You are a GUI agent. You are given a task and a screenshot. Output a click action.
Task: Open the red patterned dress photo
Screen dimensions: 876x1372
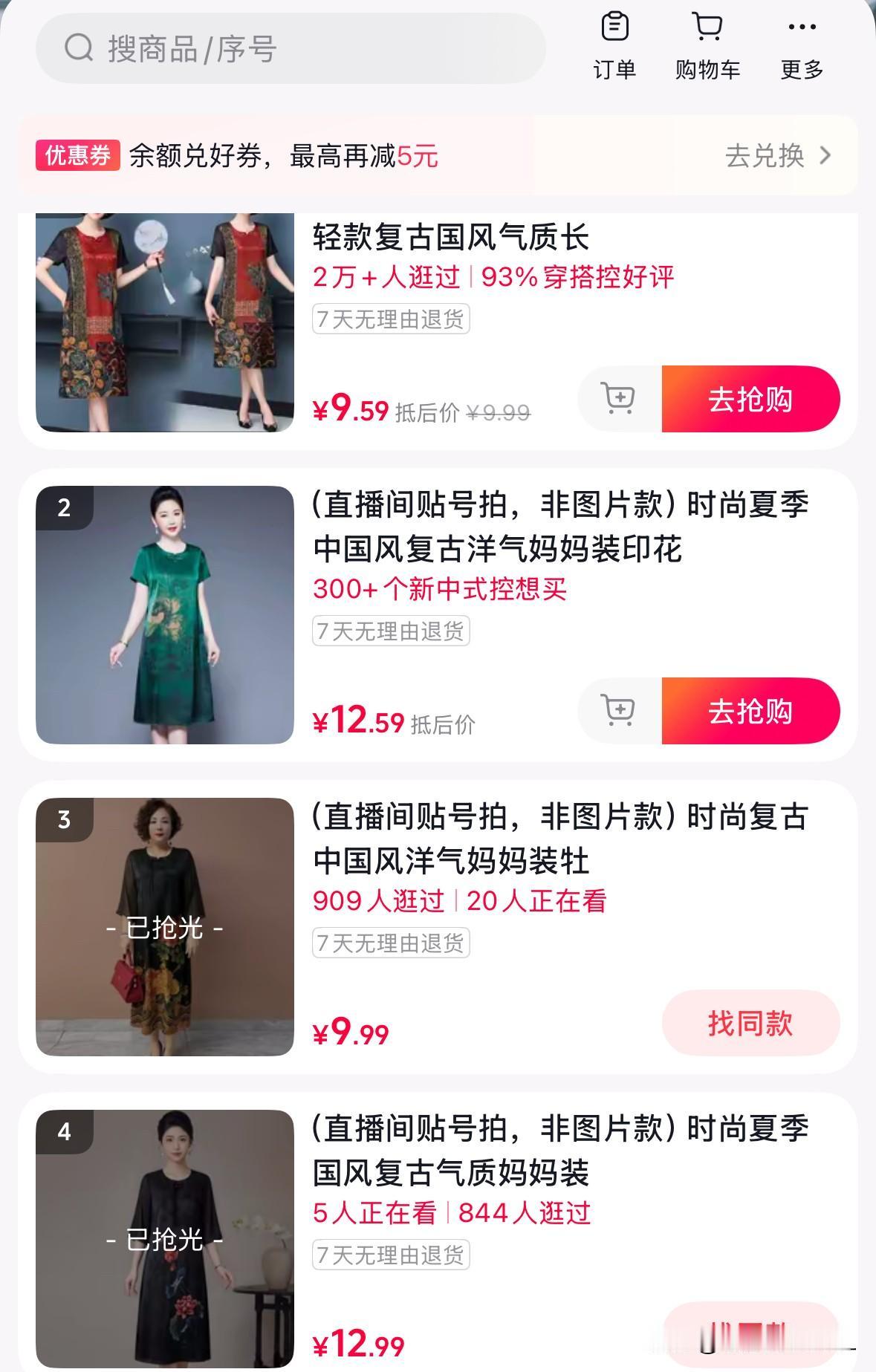pos(165,322)
